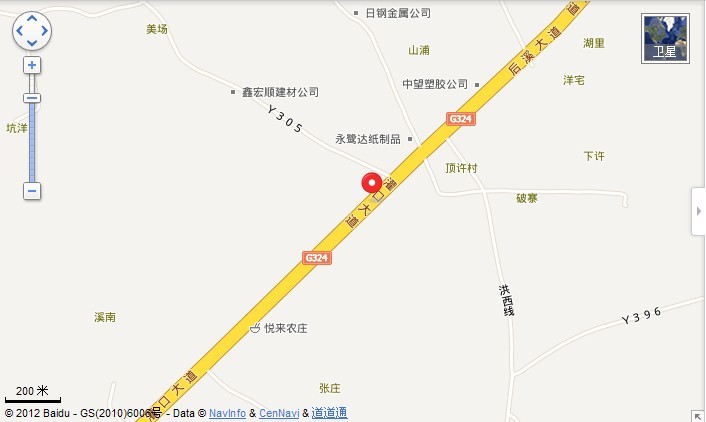Image resolution: width=706 pixels, height=422 pixels.
Task: Zoom out with the minus button
Action: [32, 190]
